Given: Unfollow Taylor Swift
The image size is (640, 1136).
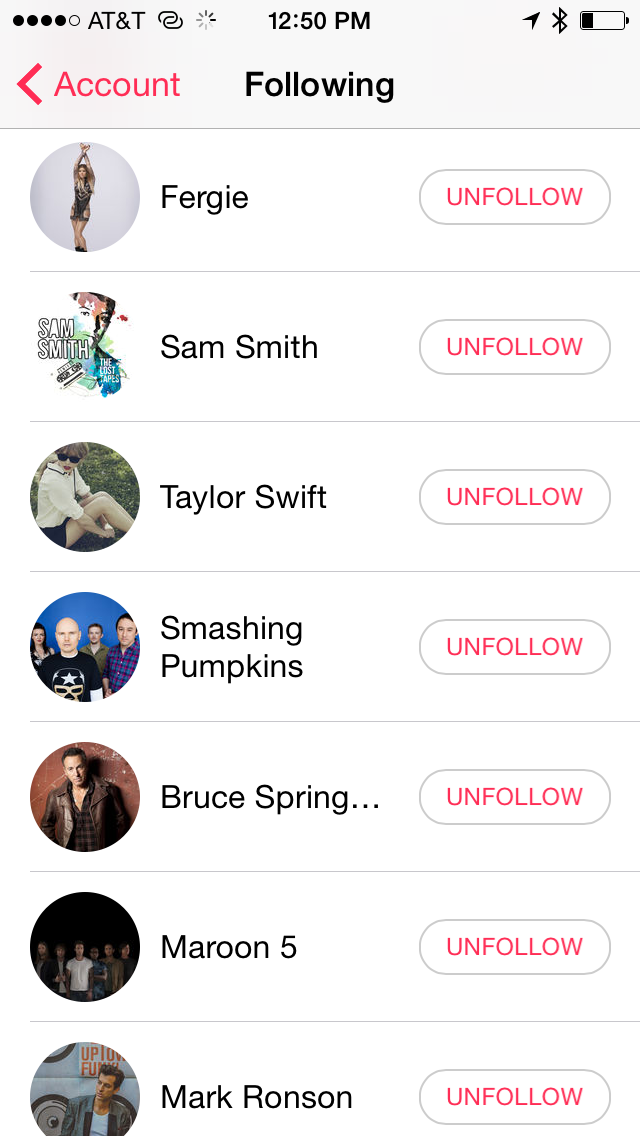Looking at the screenshot, I should pyautogui.click(x=514, y=497).
